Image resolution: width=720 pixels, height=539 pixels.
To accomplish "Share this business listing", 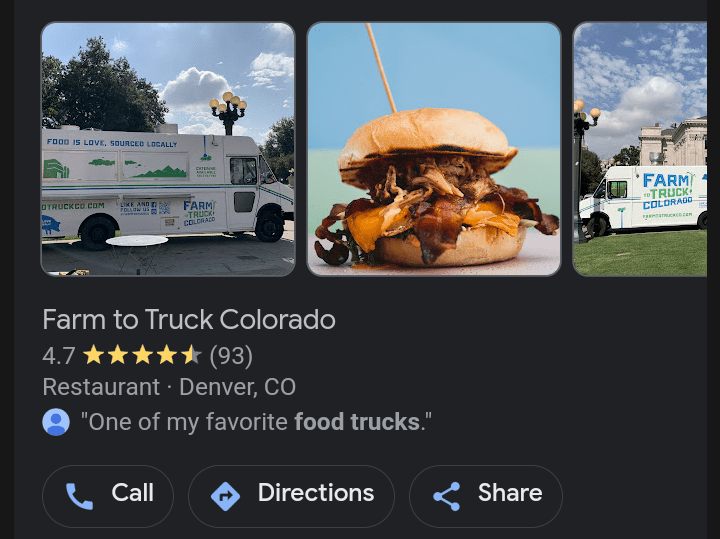I will coord(486,495).
